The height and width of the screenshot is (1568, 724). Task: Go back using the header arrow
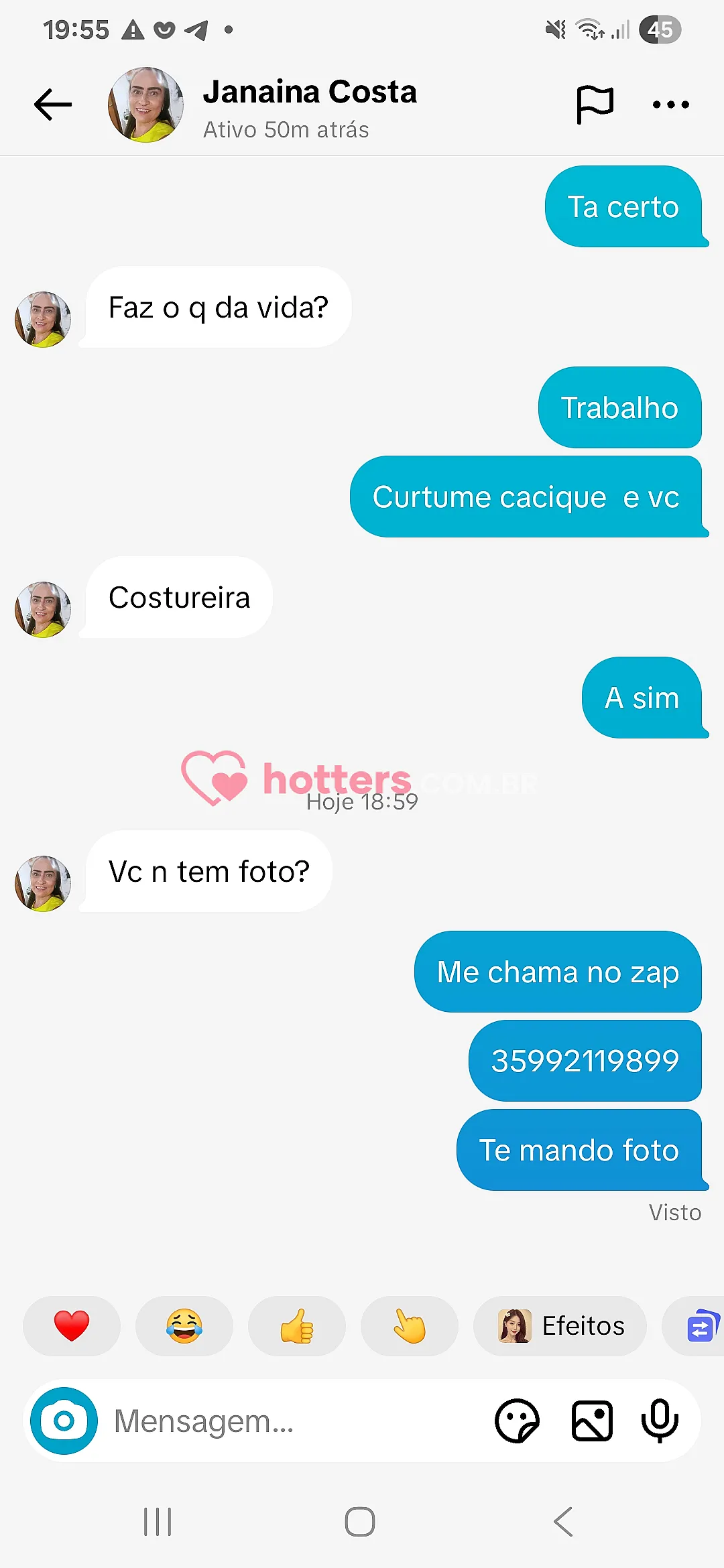click(x=53, y=105)
